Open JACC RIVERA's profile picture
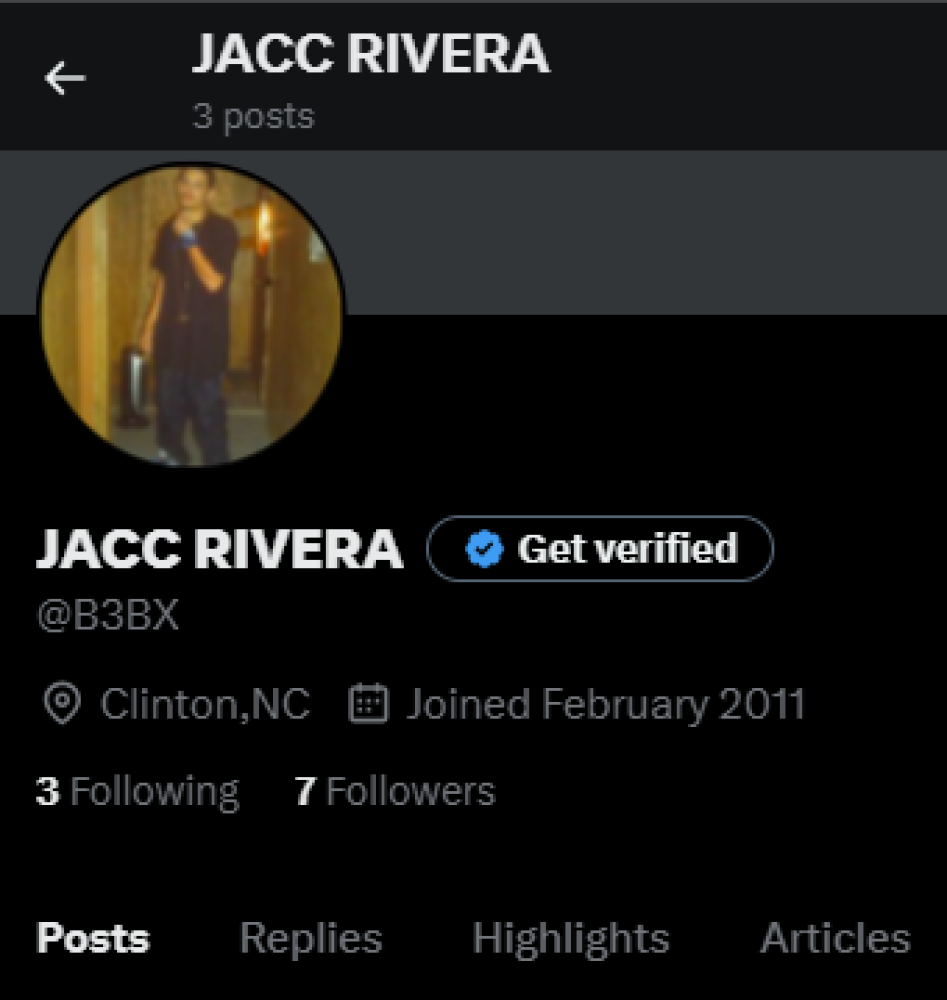Image resolution: width=947 pixels, height=1000 pixels. point(190,315)
